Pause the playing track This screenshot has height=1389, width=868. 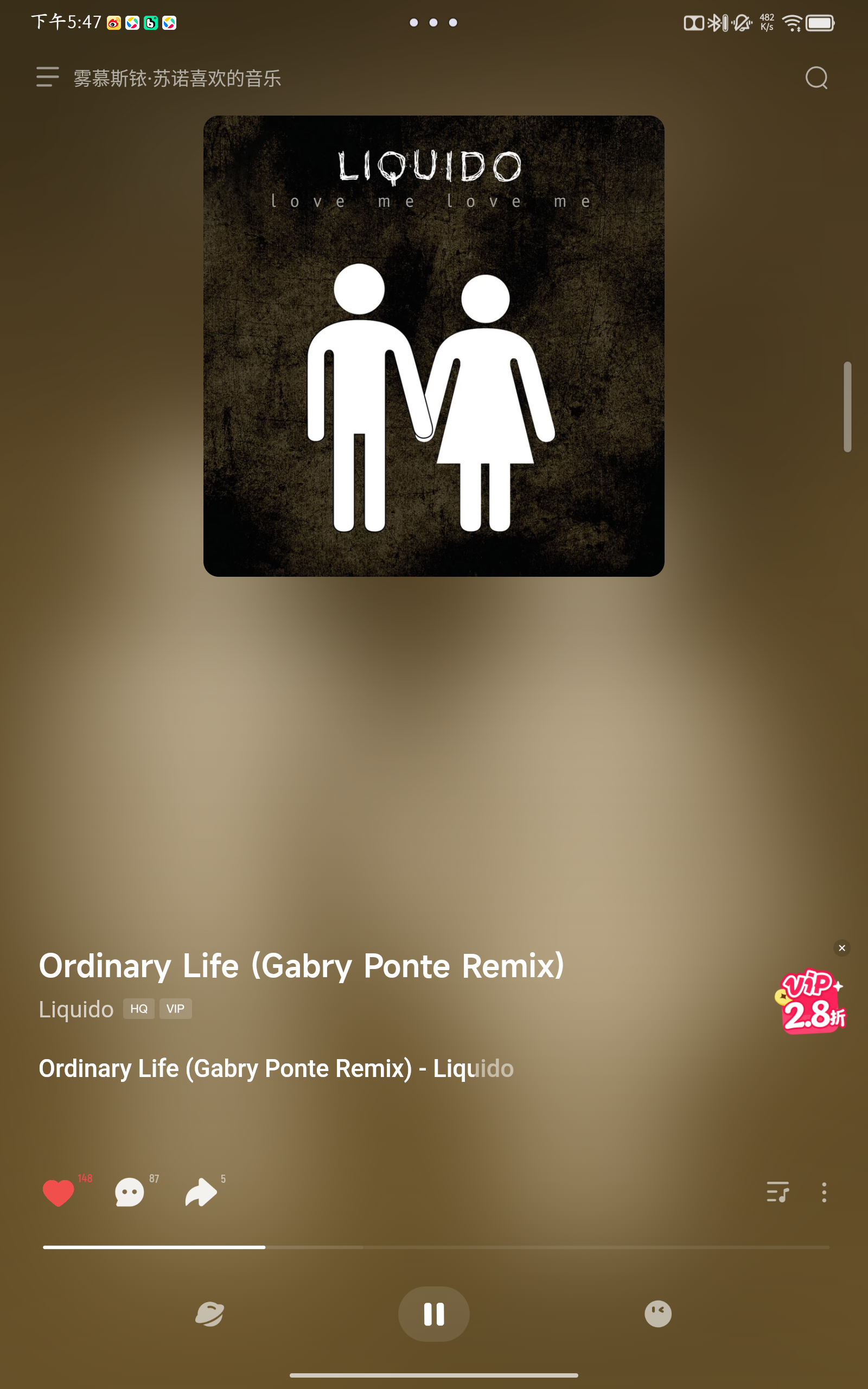tap(433, 1313)
